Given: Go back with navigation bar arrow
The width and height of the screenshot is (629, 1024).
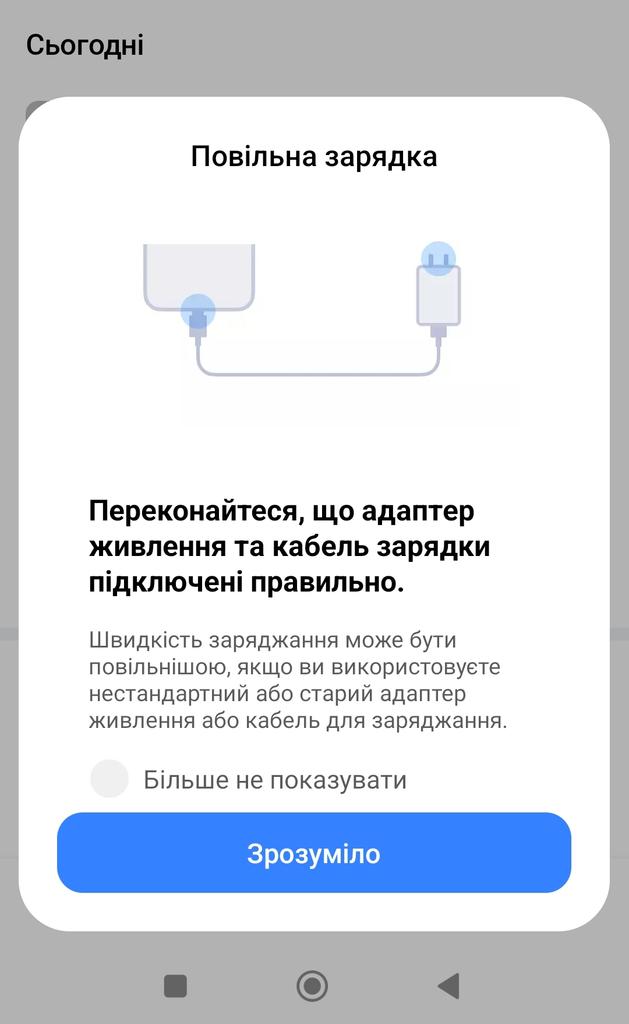Looking at the screenshot, I should 449,986.
